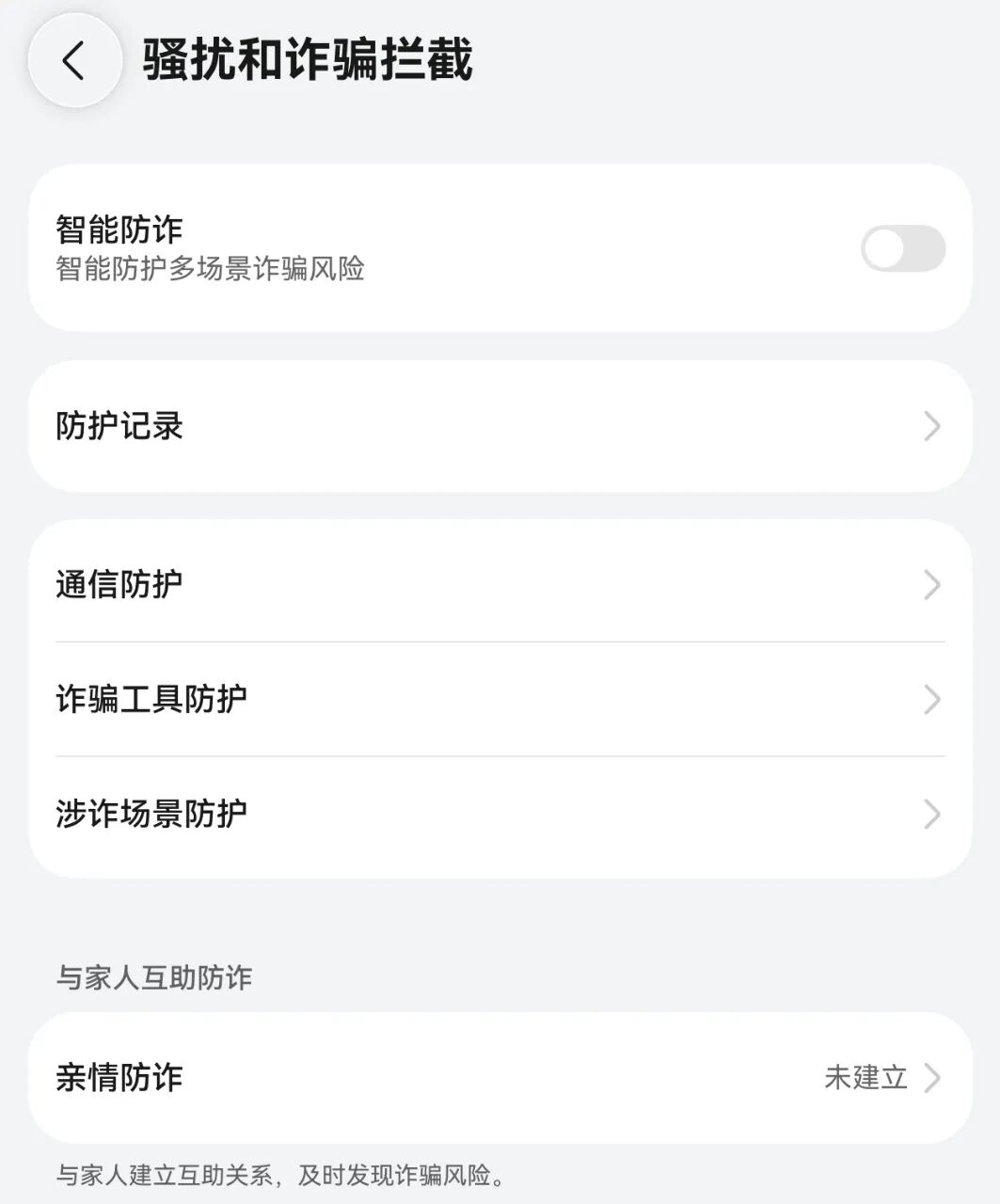
Task: Click the chevron beside 通信防护
Action: coord(932,585)
